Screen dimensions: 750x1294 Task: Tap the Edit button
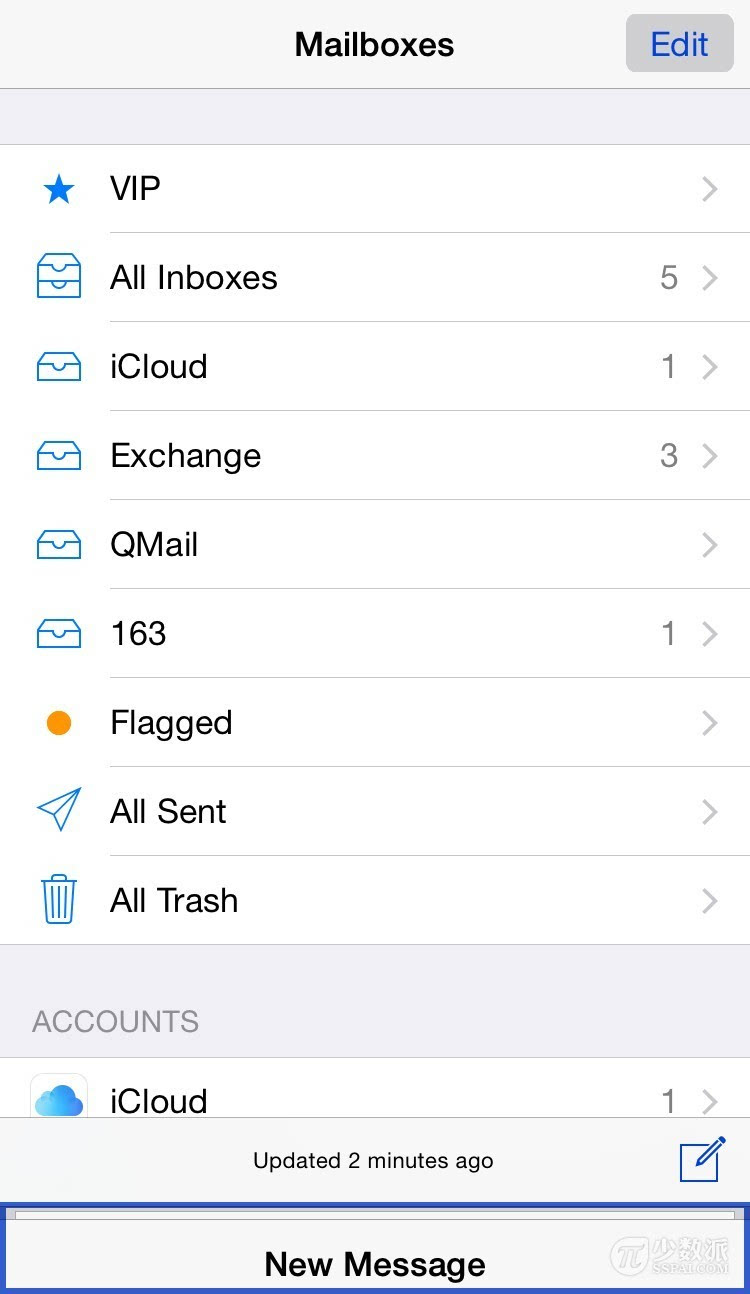[680, 44]
